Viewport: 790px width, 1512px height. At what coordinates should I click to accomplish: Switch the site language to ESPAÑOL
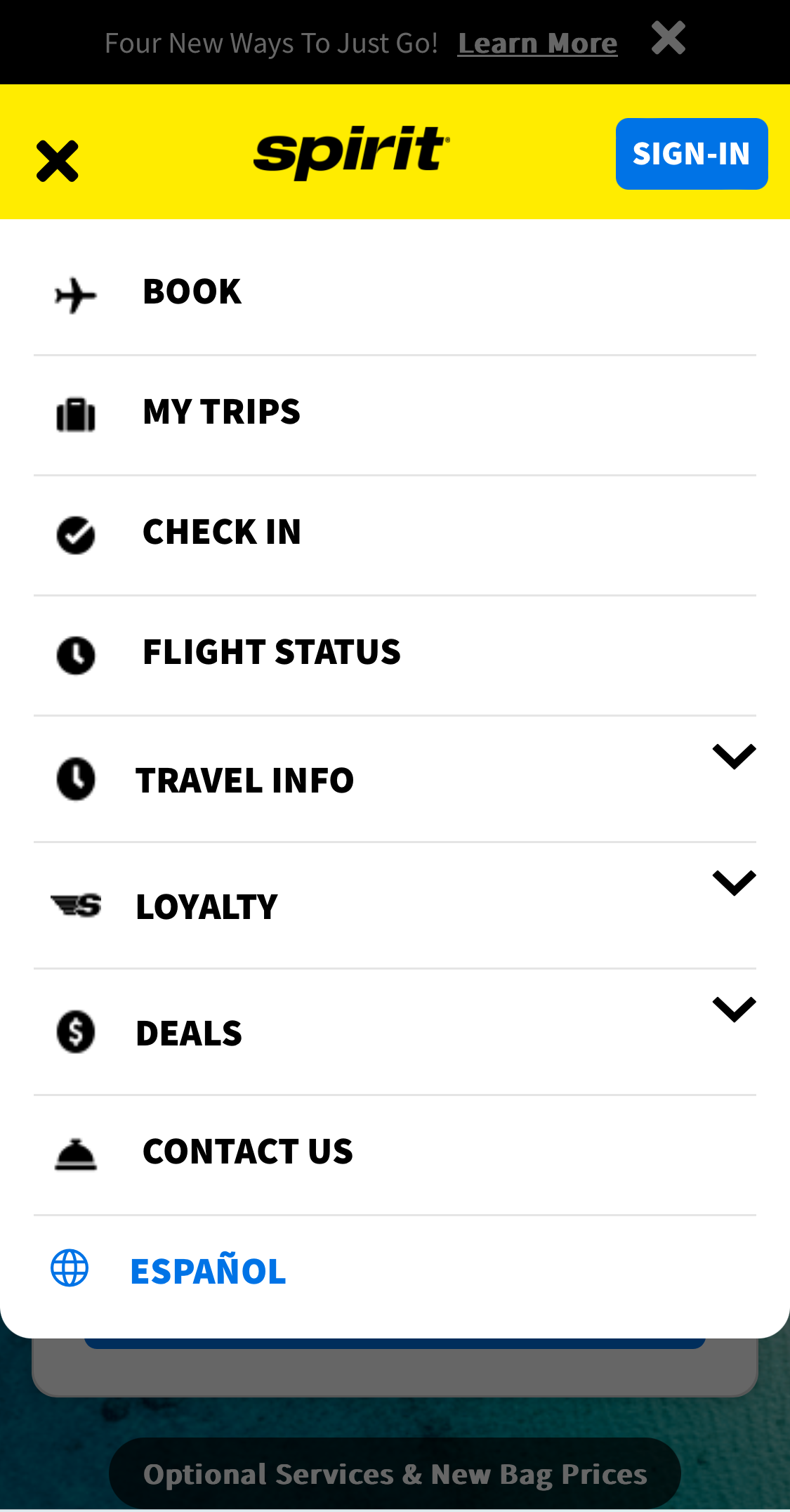coord(207,1270)
